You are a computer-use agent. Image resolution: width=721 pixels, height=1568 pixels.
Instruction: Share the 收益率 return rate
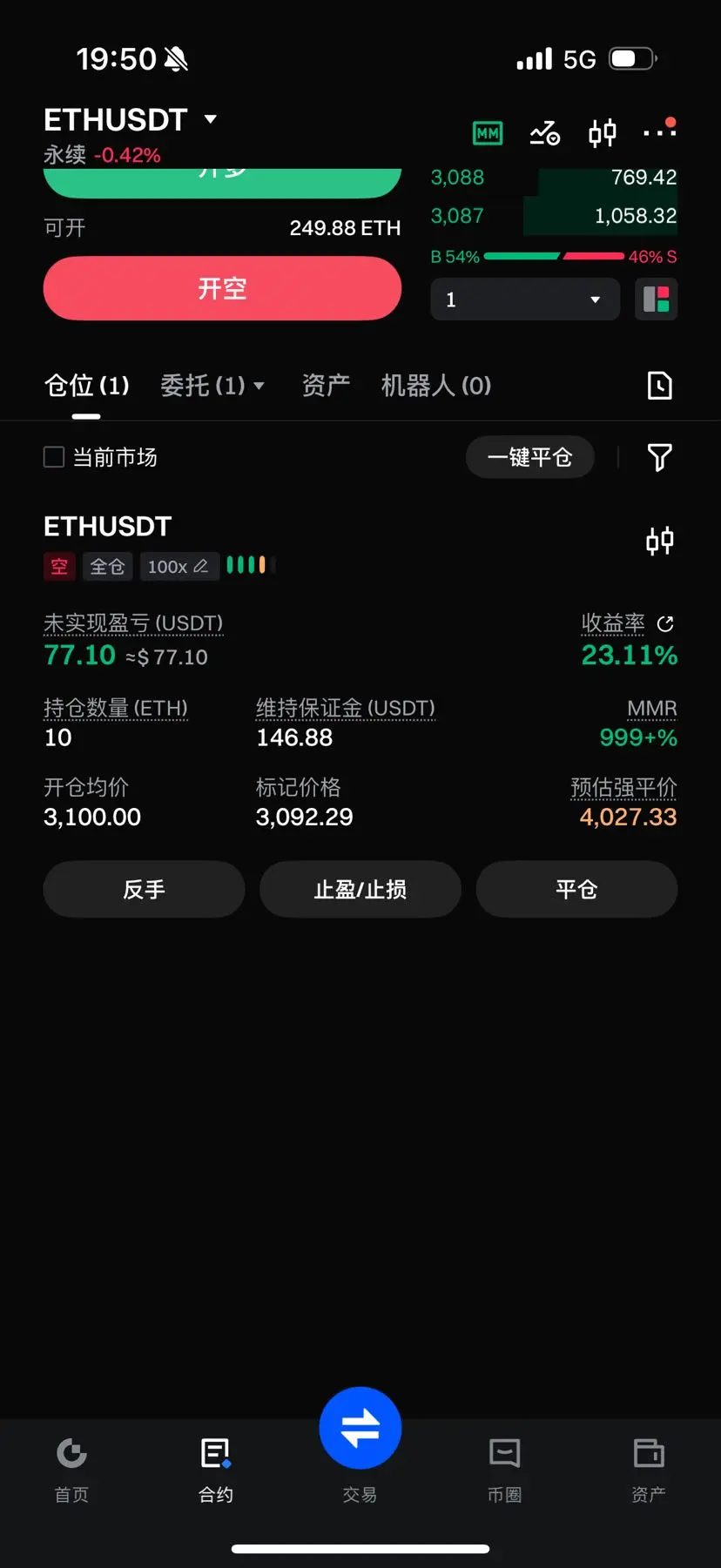click(665, 623)
